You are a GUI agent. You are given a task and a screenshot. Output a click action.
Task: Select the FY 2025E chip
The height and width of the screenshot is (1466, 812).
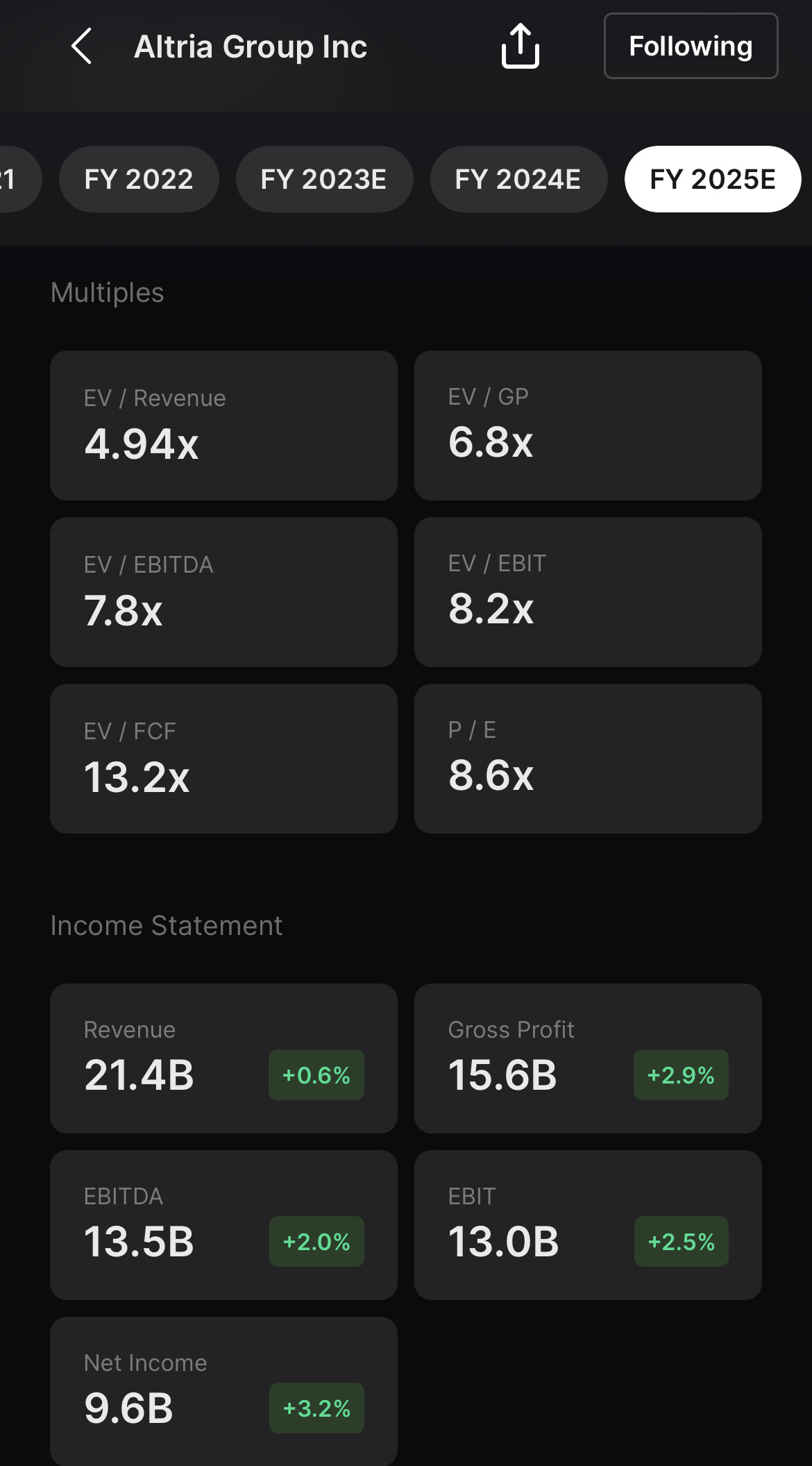click(713, 179)
